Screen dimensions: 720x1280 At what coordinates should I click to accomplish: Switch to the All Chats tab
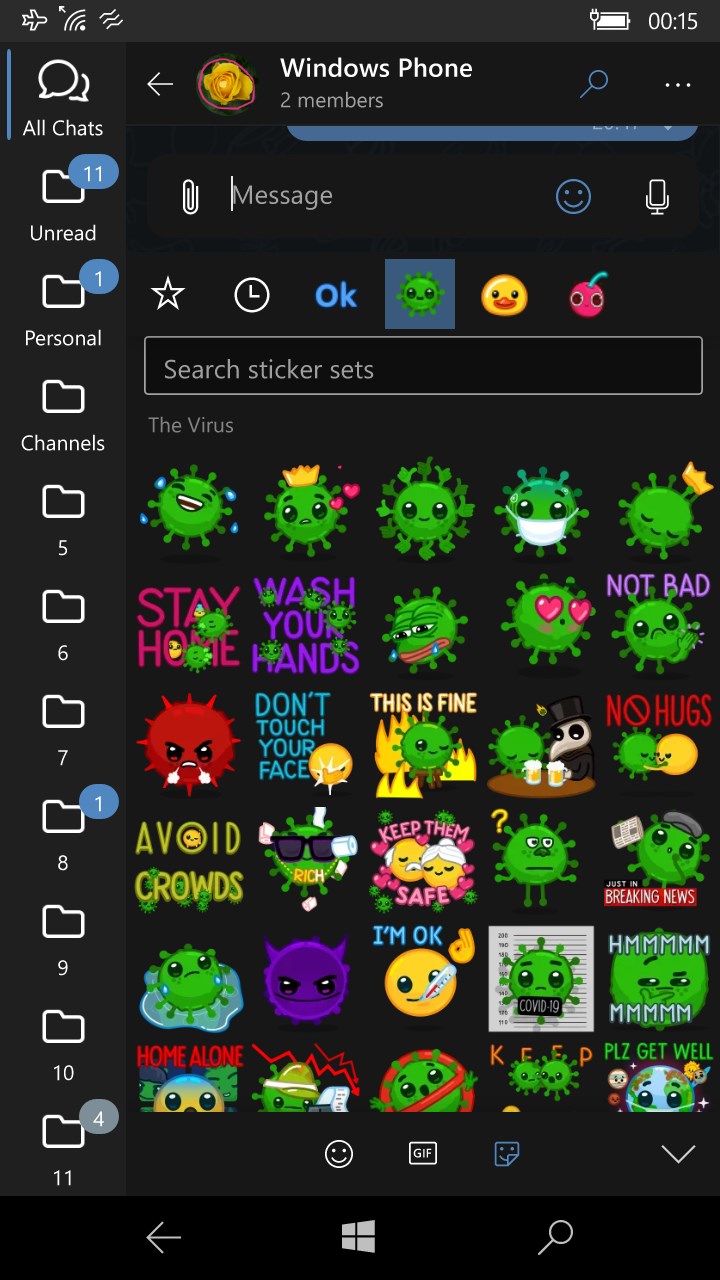(62, 95)
